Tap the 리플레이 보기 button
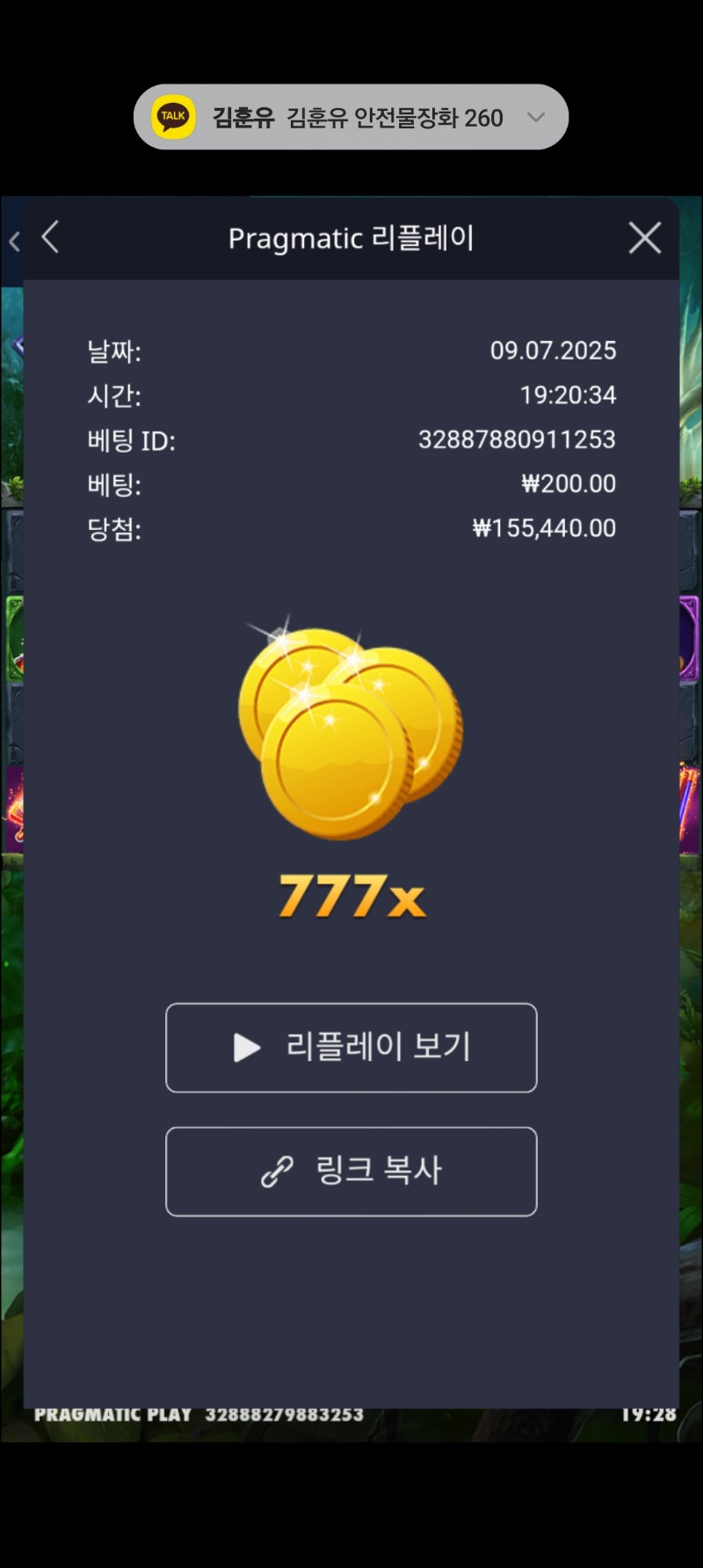 point(351,1048)
